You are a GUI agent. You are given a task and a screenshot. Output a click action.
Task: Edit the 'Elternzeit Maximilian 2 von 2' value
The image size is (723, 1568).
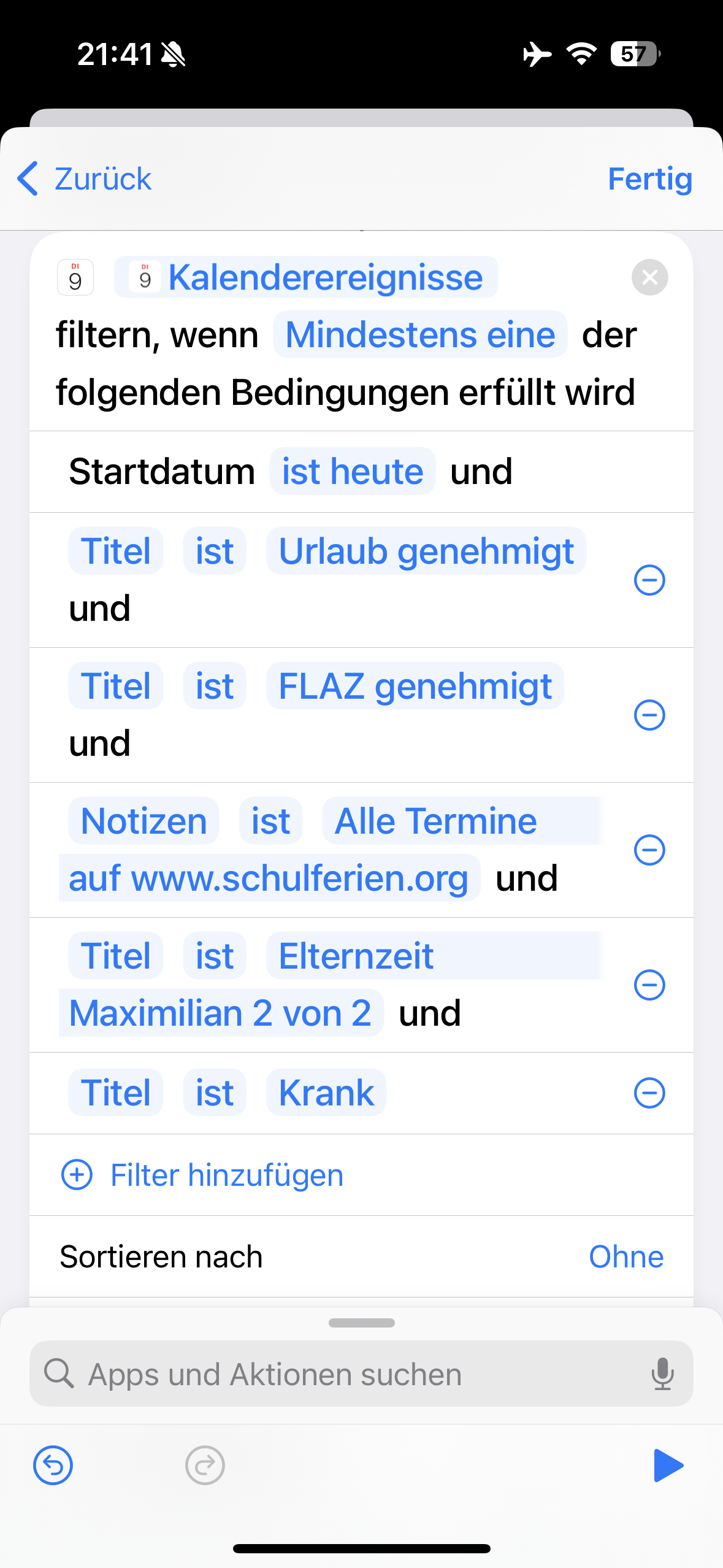coord(356,956)
